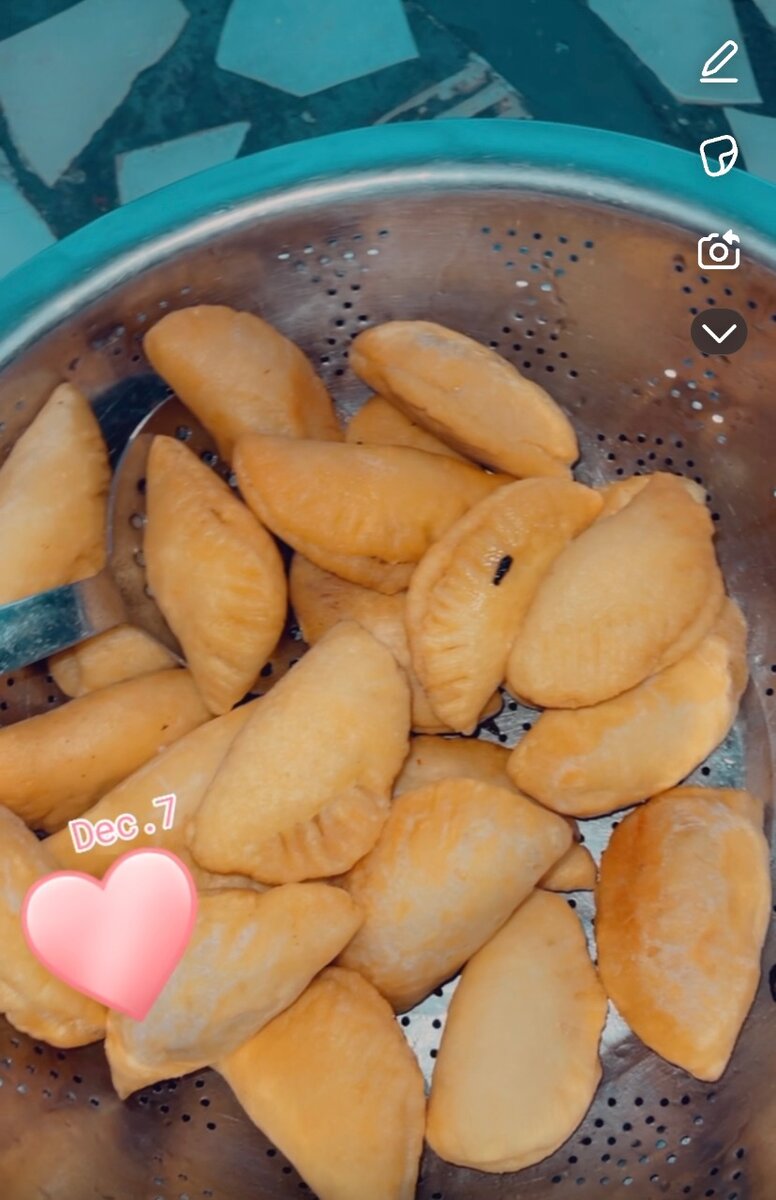Expand more editing tools with the chevron
The image size is (776, 1200).
tap(719, 332)
